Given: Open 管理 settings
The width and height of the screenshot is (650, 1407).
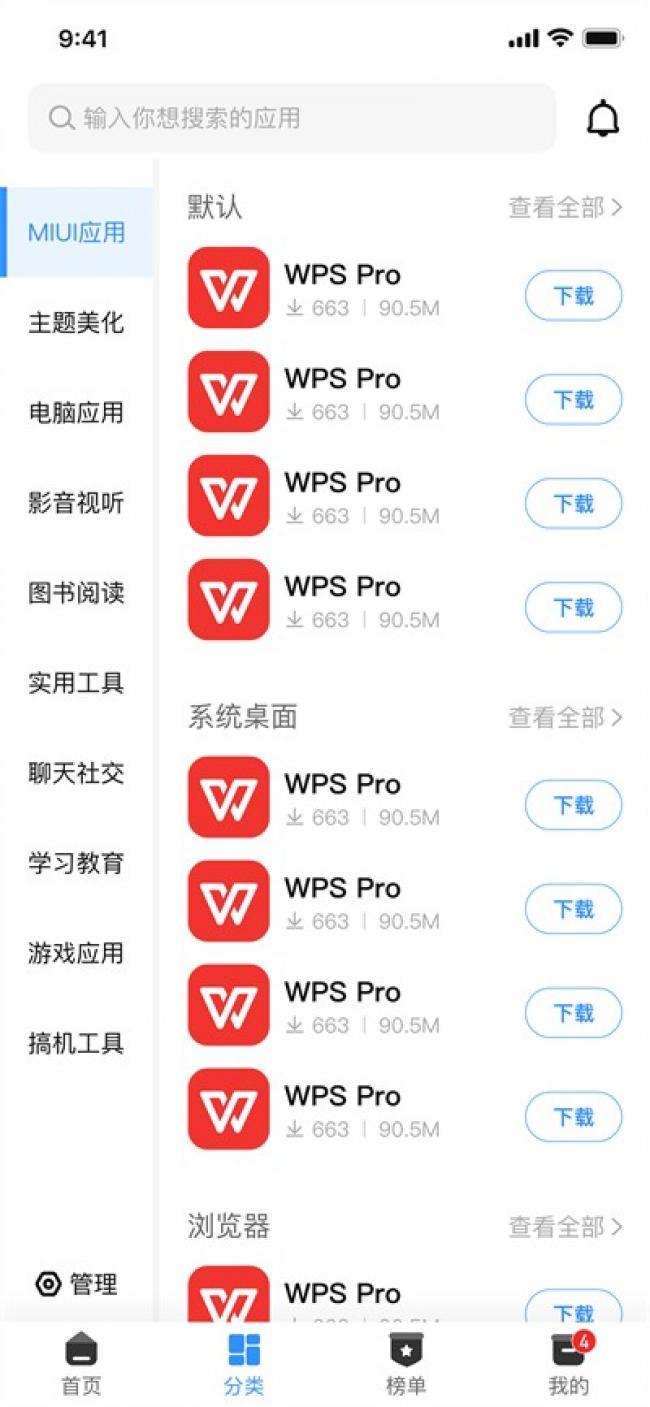Looking at the screenshot, I should (x=76, y=1284).
